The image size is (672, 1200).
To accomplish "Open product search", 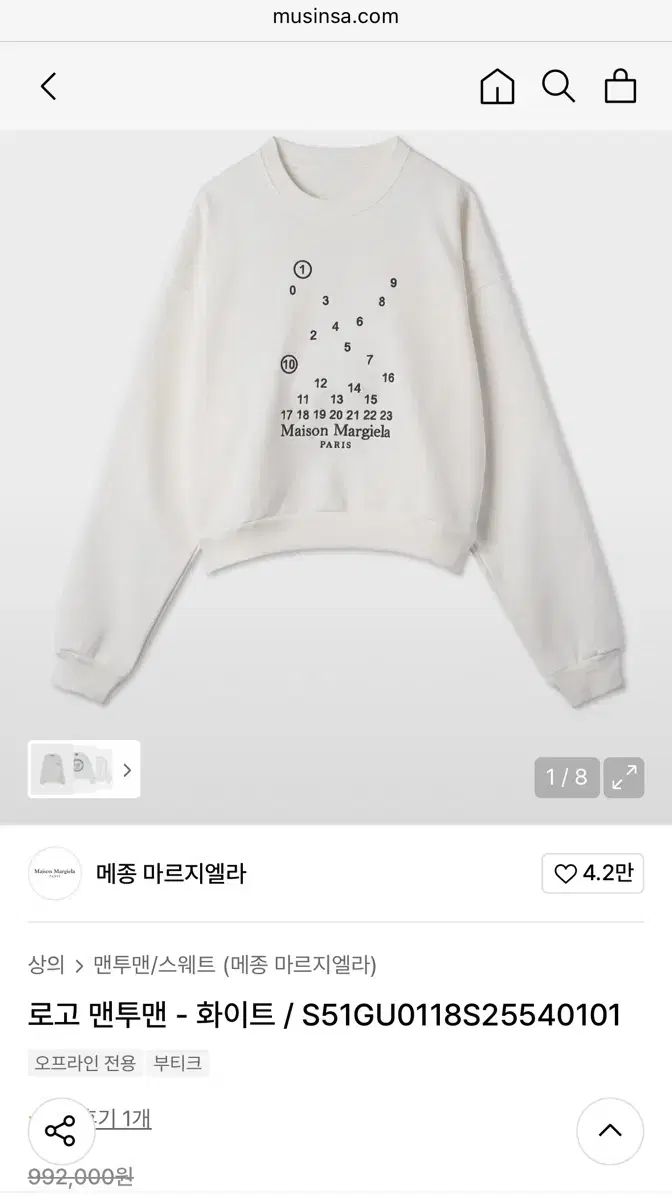I will (x=558, y=87).
